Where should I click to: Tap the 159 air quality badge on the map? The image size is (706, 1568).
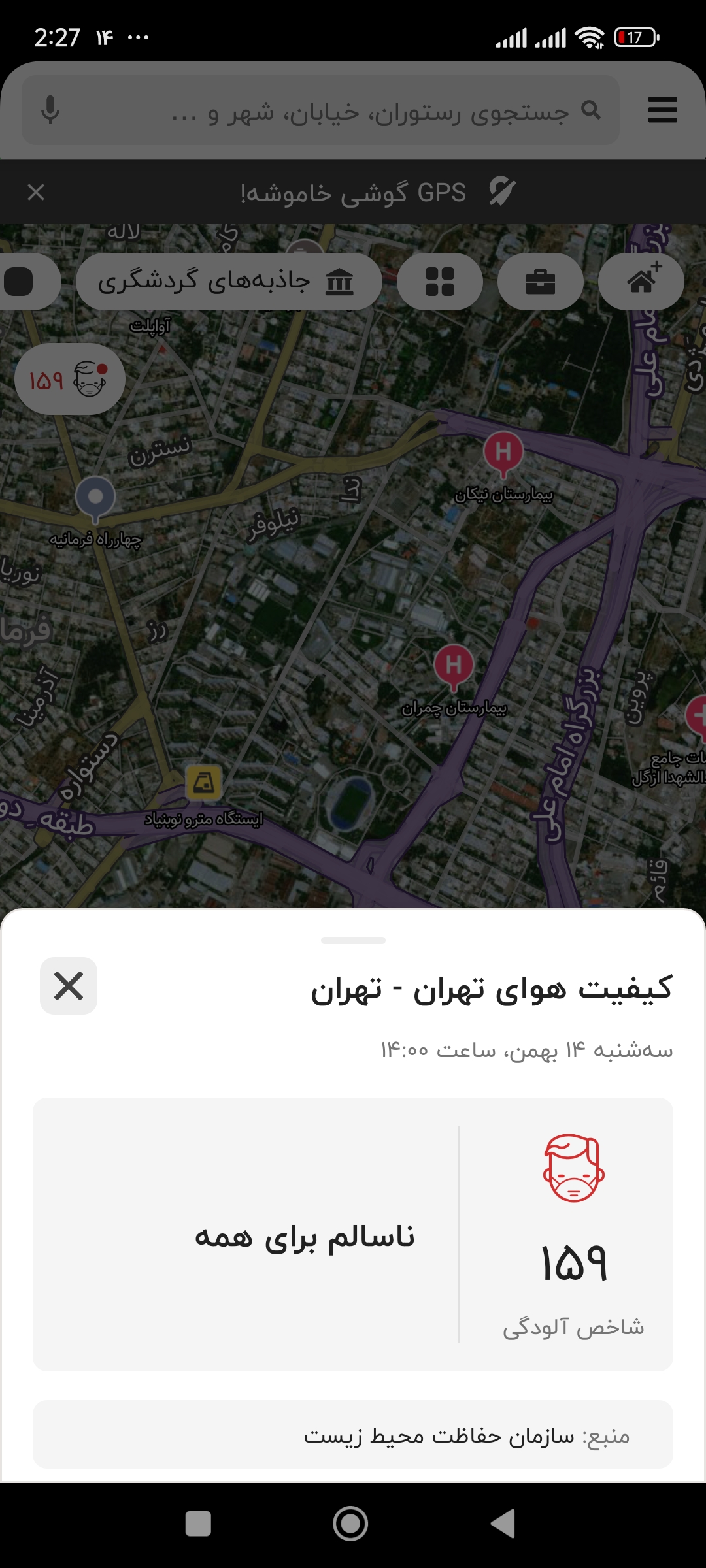point(69,379)
